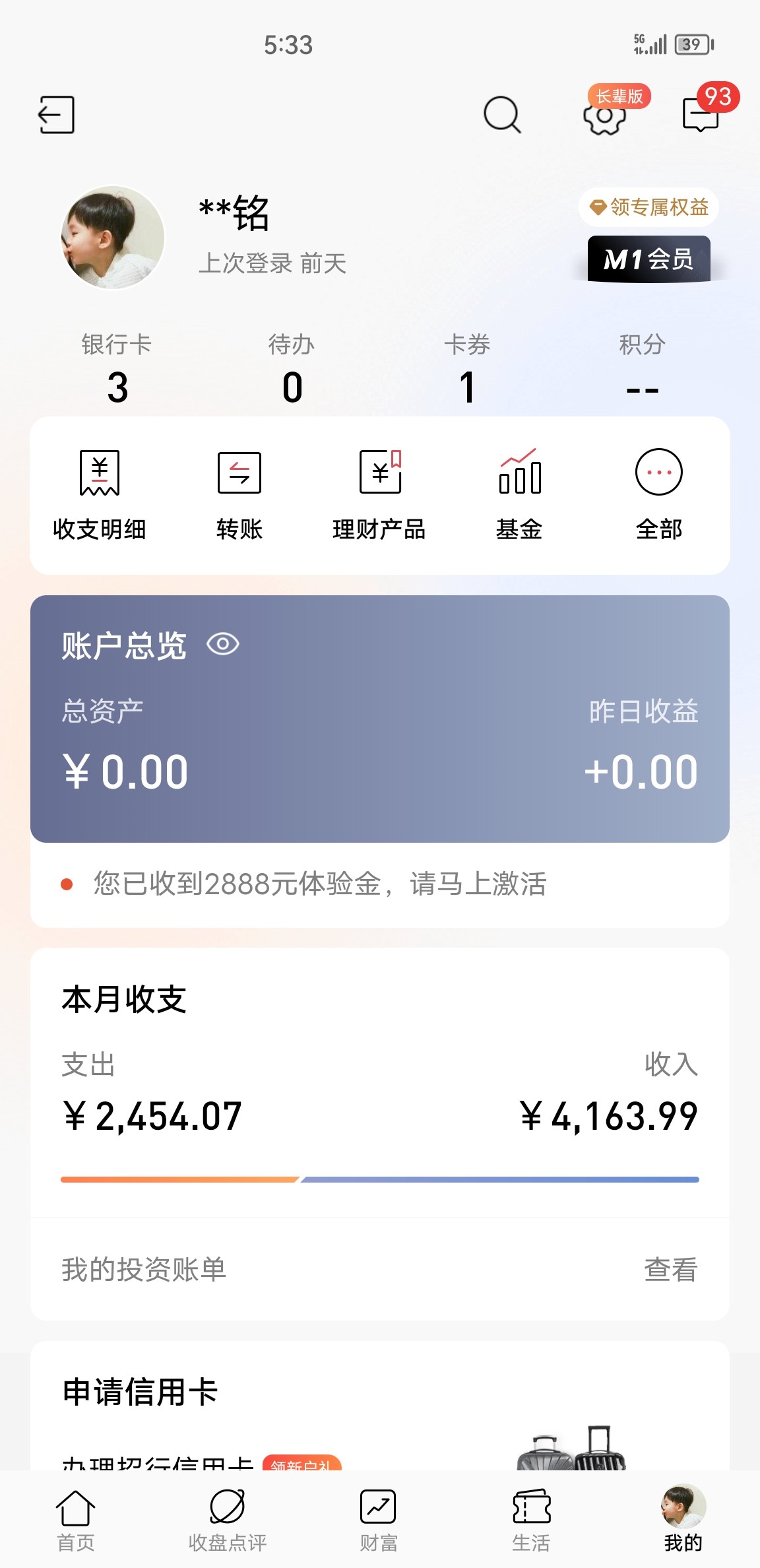Start a 转账 transfer

(239, 495)
